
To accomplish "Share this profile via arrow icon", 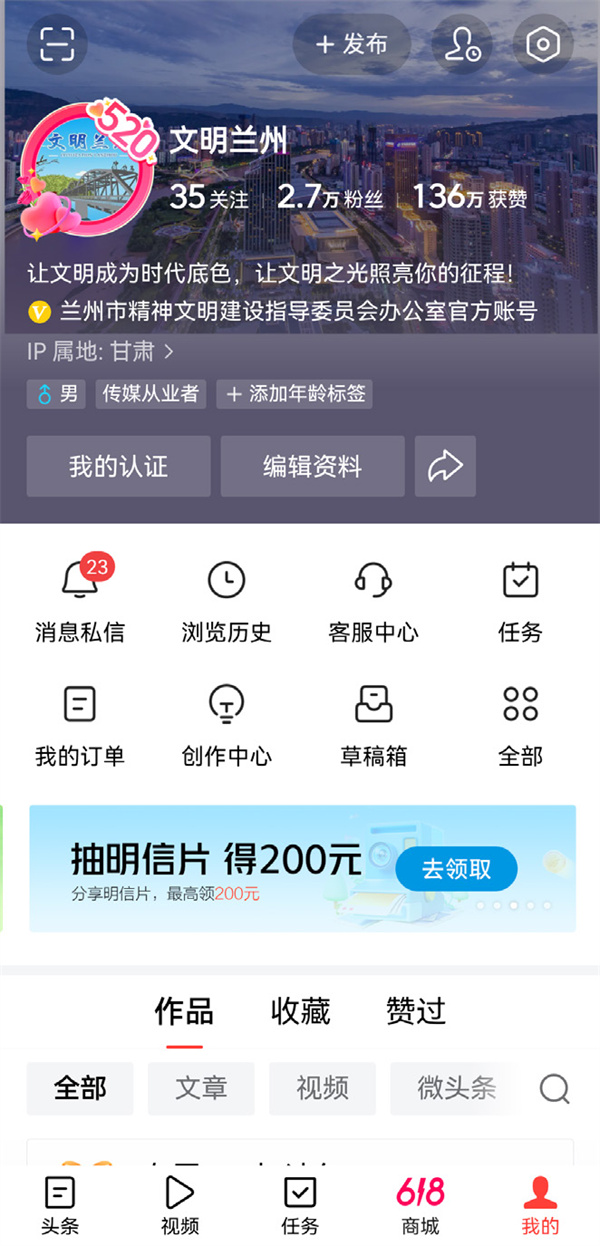I will tap(445, 466).
